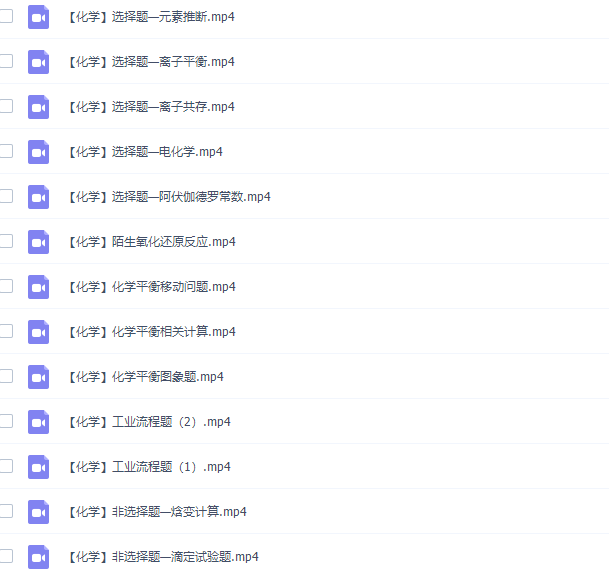
Task: Tick checkbox beside 非选择题—焓变计算.mp4
Action: coord(6,511)
